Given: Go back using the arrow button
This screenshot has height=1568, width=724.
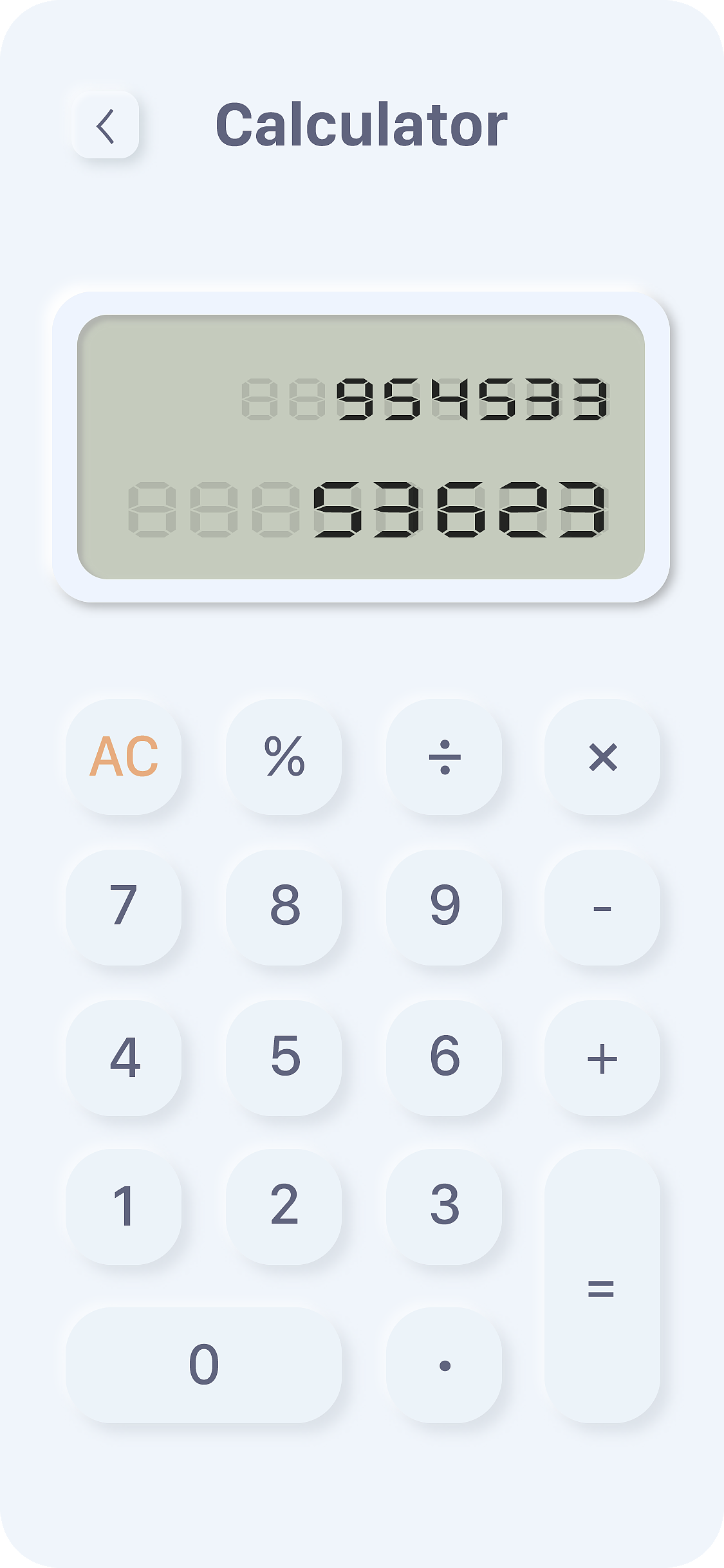Looking at the screenshot, I should tap(106, 125).
